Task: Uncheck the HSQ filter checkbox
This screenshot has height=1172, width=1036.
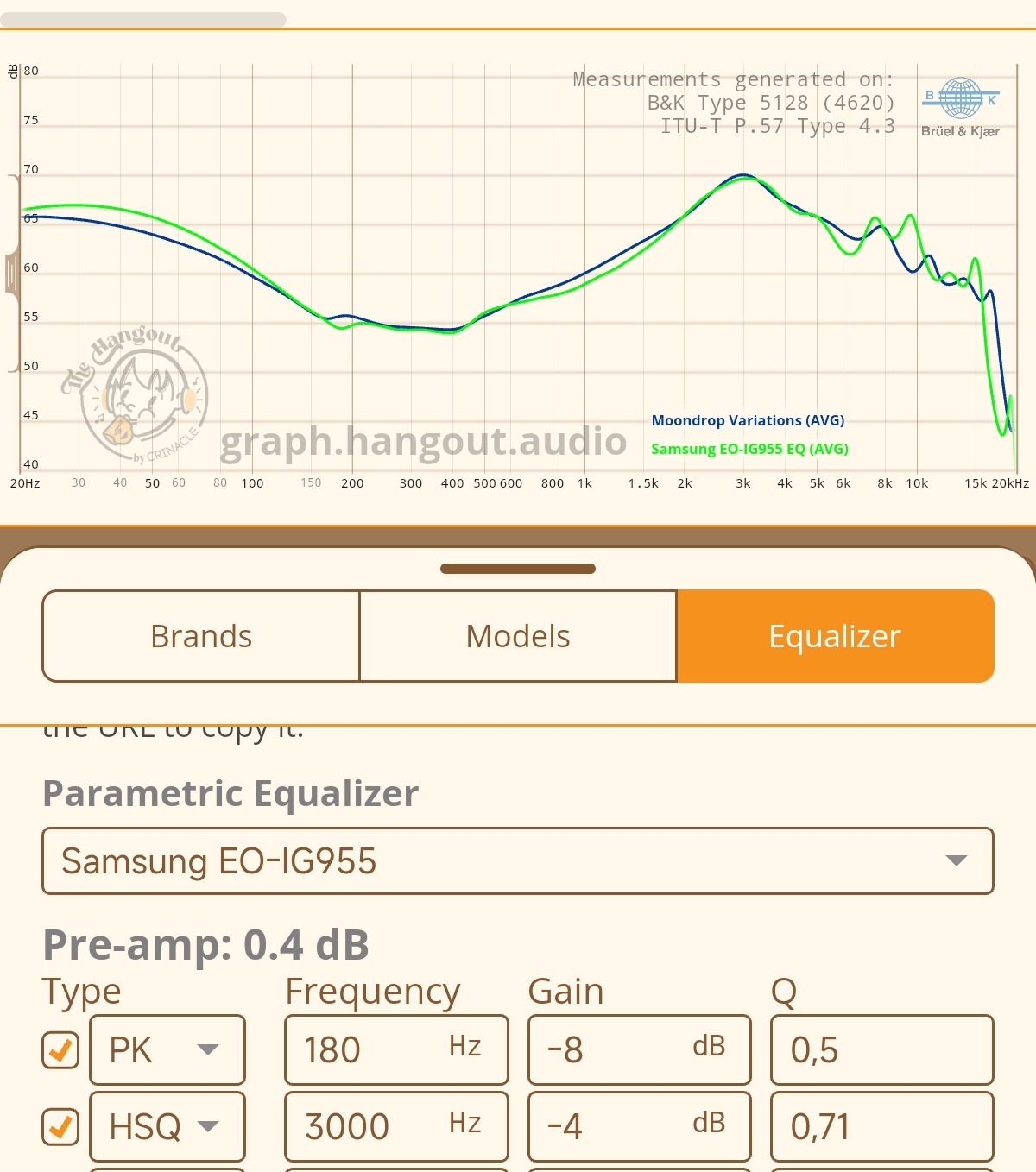Action: click(x=60, y=1126)
